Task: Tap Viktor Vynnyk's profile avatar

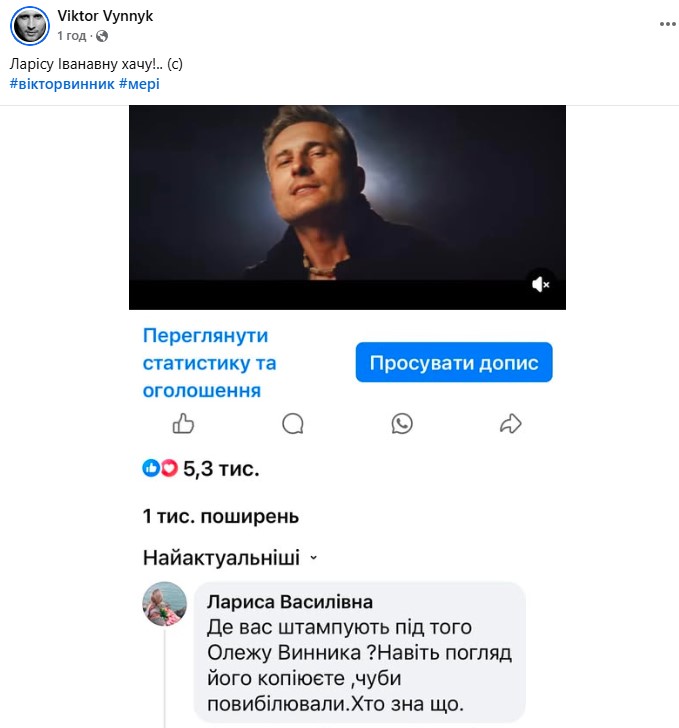Action: 30,26
